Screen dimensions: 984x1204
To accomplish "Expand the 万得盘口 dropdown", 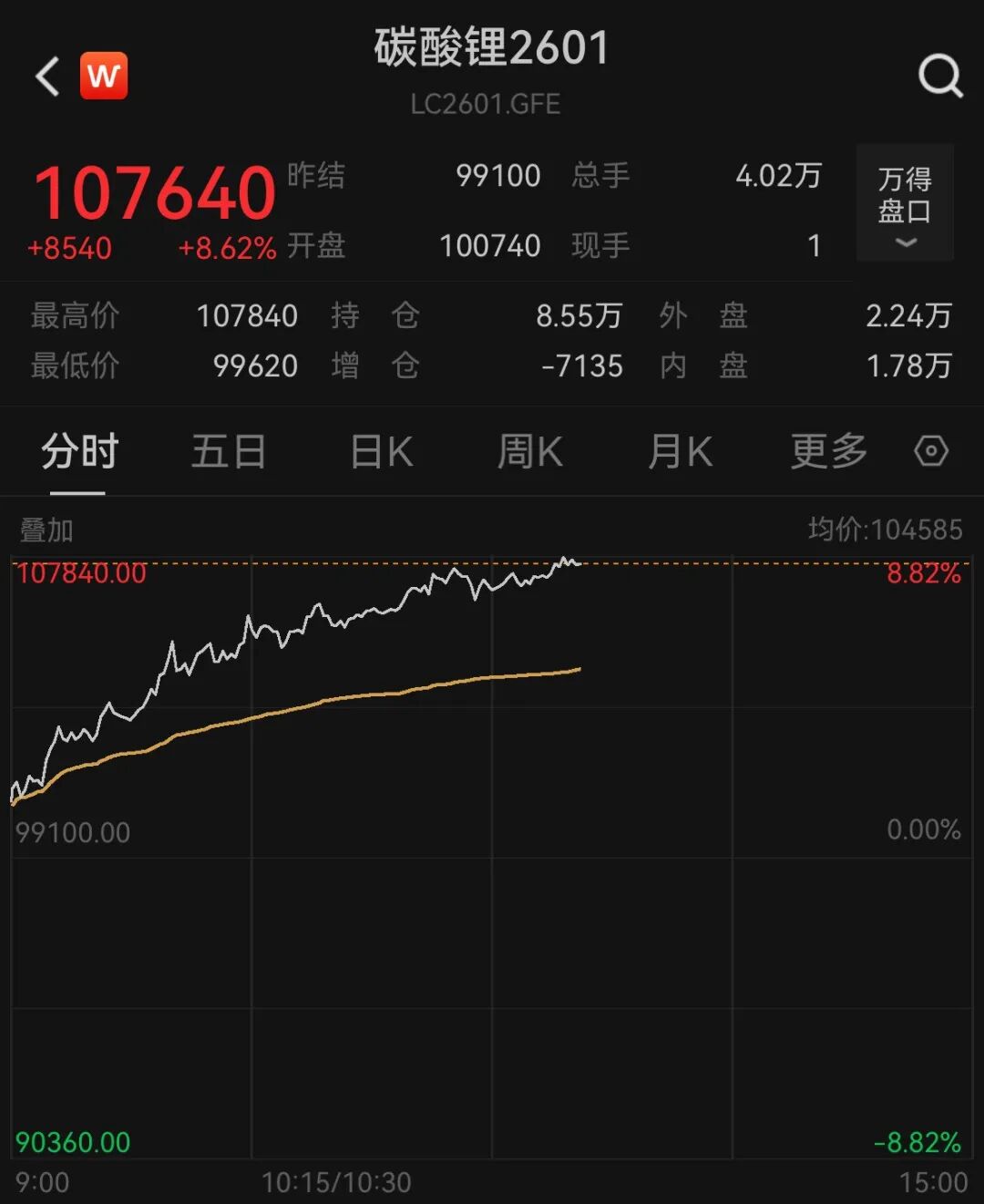I will point(905,203).
